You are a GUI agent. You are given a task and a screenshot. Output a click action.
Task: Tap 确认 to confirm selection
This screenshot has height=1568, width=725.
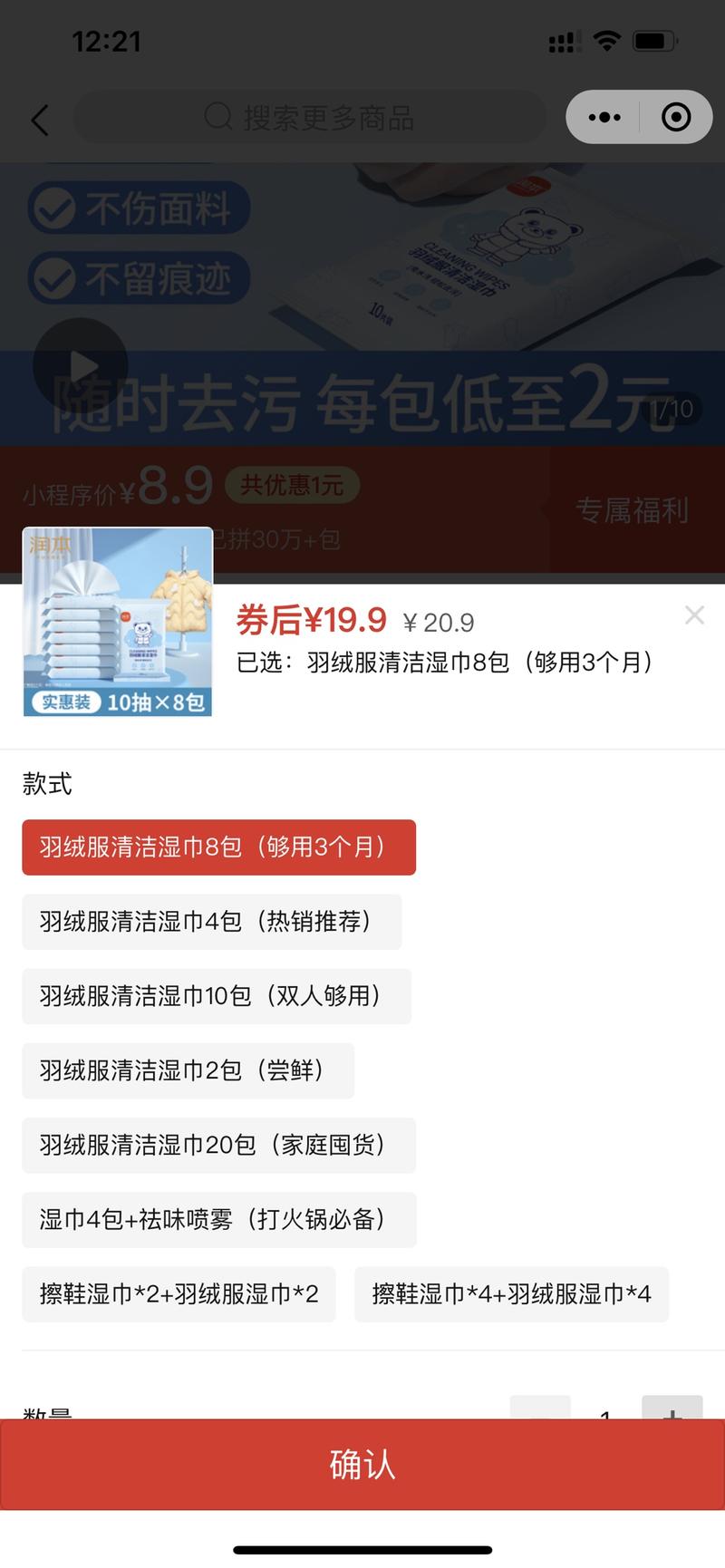point(362,1465)
